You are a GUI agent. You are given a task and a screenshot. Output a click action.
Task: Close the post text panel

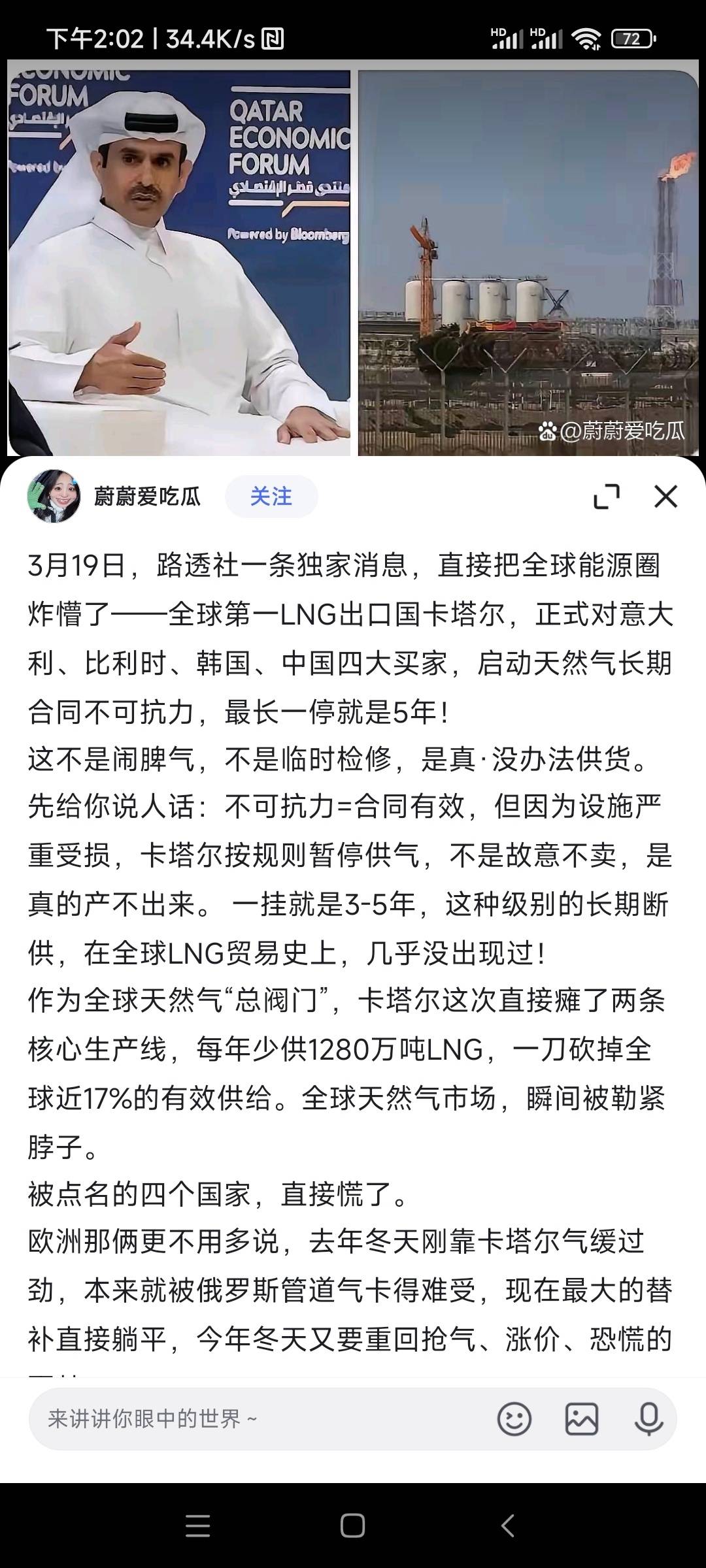(665, 497)
